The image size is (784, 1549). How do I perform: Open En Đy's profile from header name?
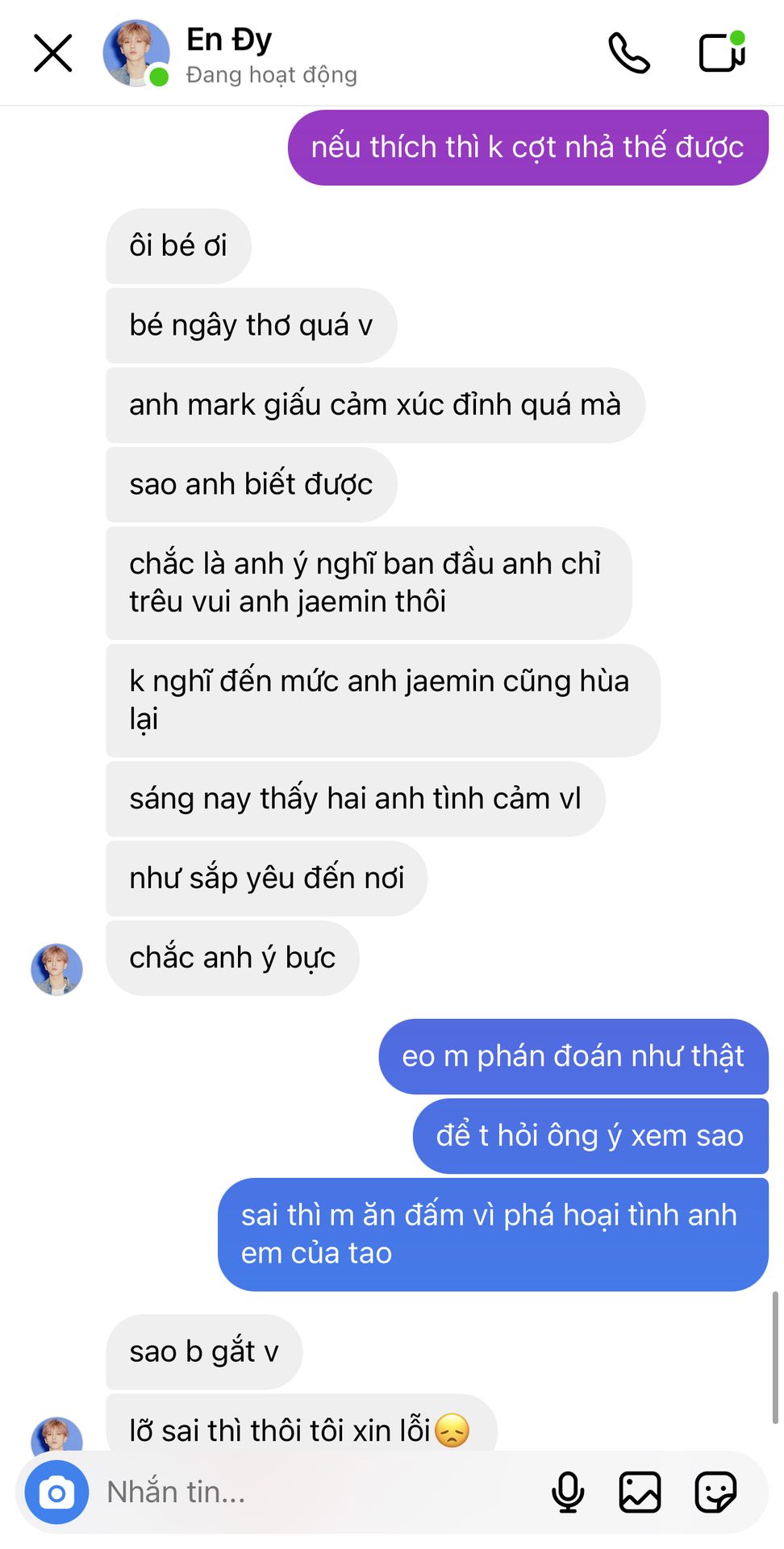[229, 40]
